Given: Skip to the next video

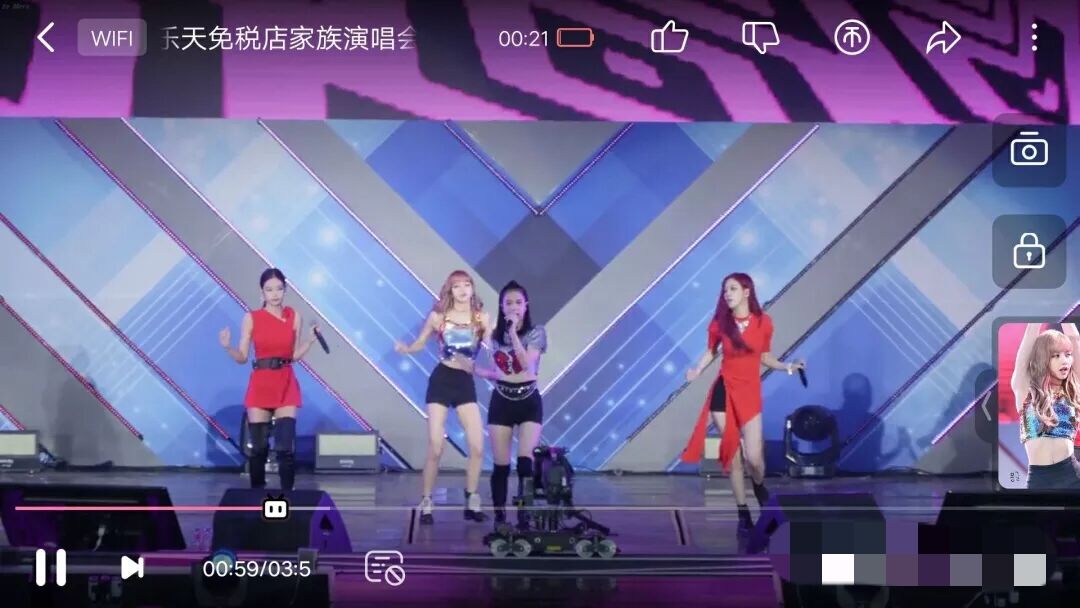Looking at the screenshot, I should pos(132,567).
